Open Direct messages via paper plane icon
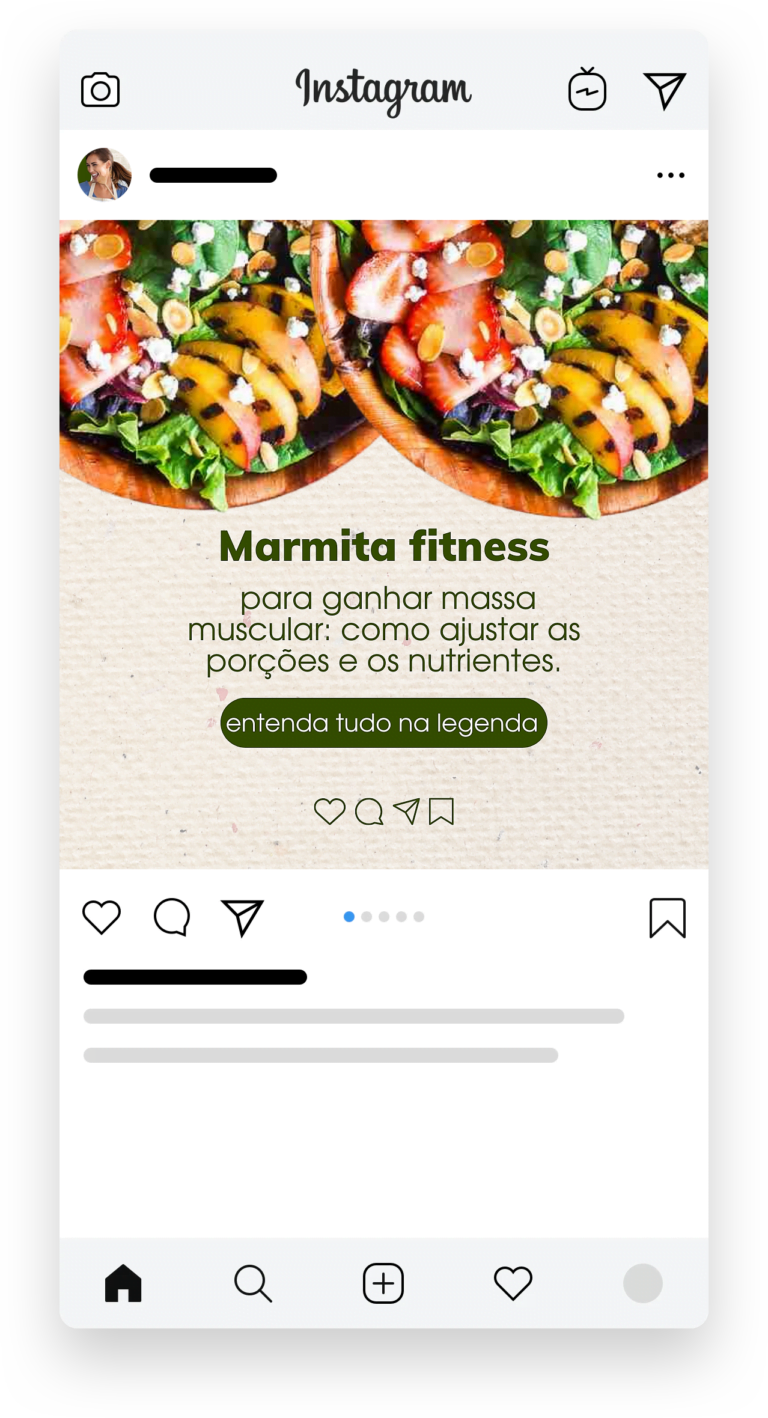The height and width of the screenshot is (1418, 768). [x=665, y=89]
